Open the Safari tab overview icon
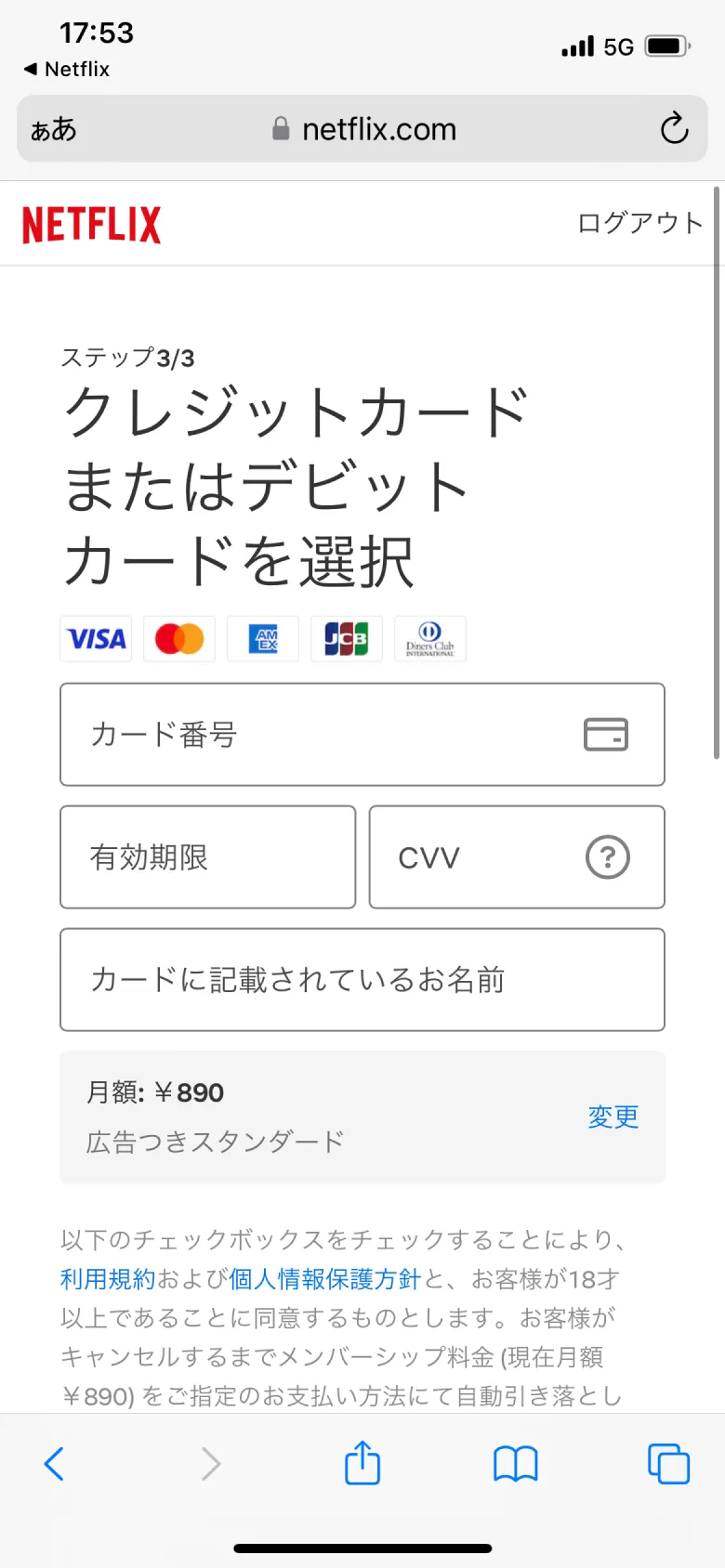 pos(668,1463)
